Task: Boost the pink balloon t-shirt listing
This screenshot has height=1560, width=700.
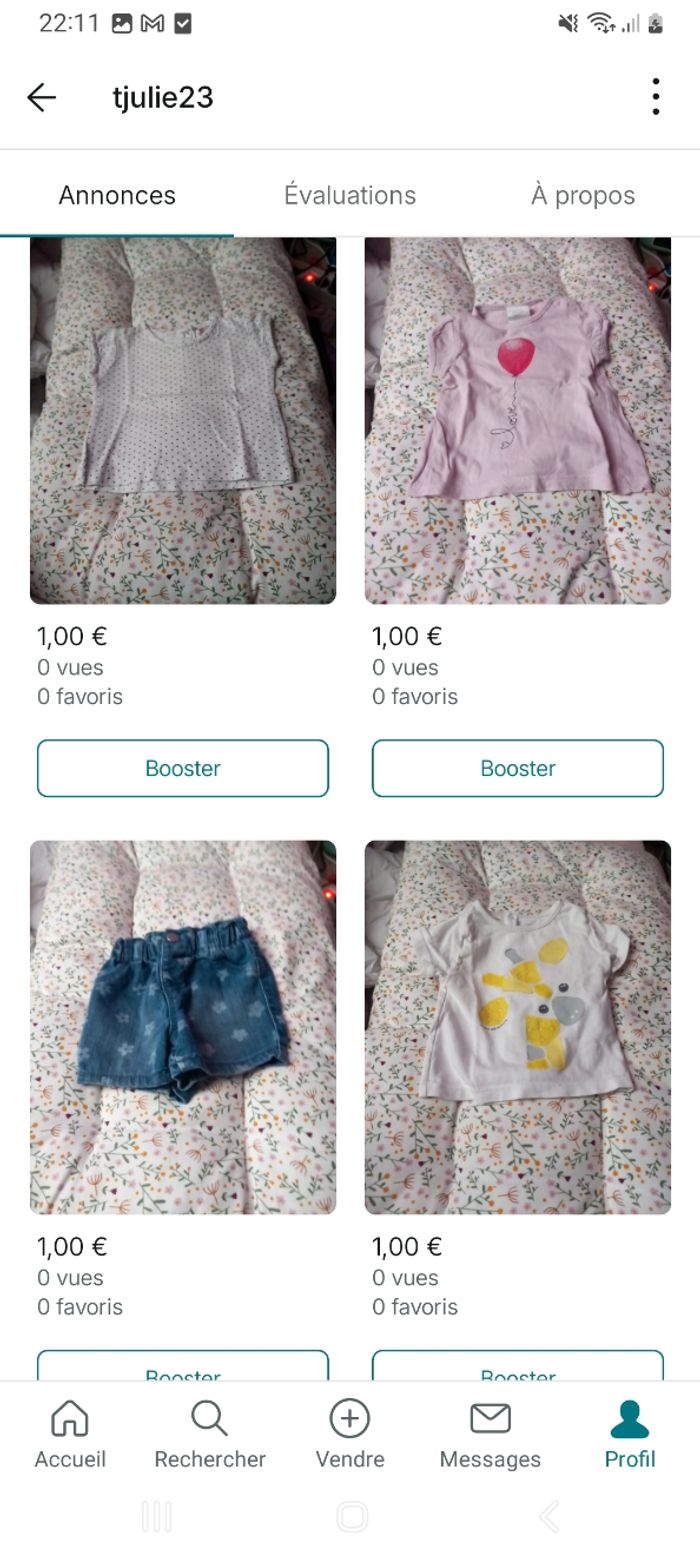Action: (518, 768)
